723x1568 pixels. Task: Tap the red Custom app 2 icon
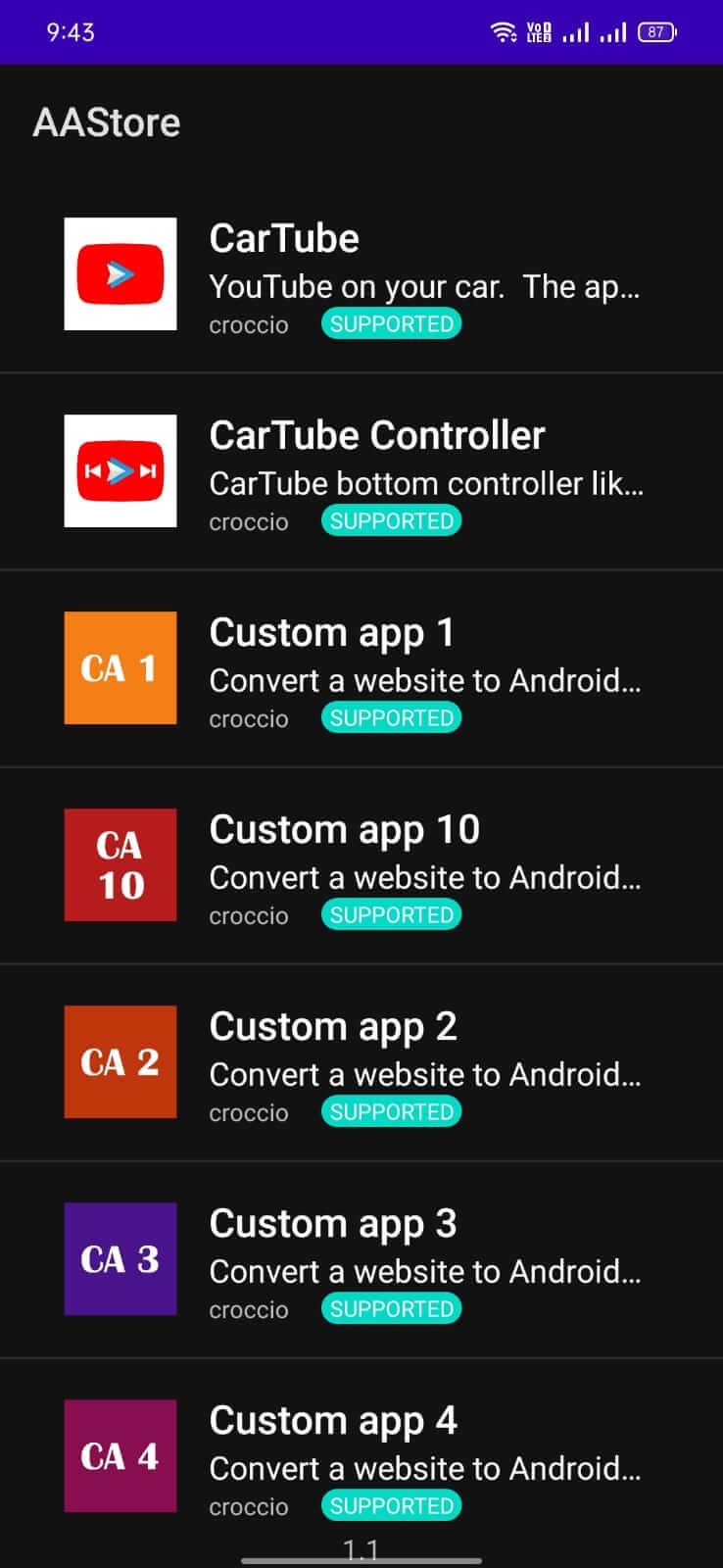[120, 1062]
